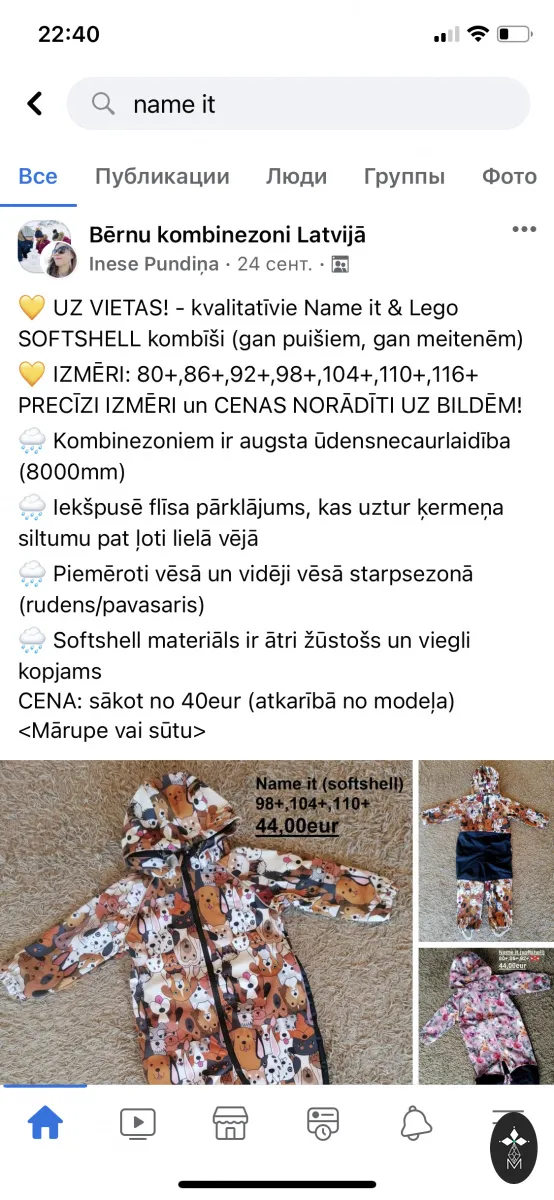View Inese Pundiņa's profile
This screenshot has height=1200, width=554.
[x=153, y=264]
